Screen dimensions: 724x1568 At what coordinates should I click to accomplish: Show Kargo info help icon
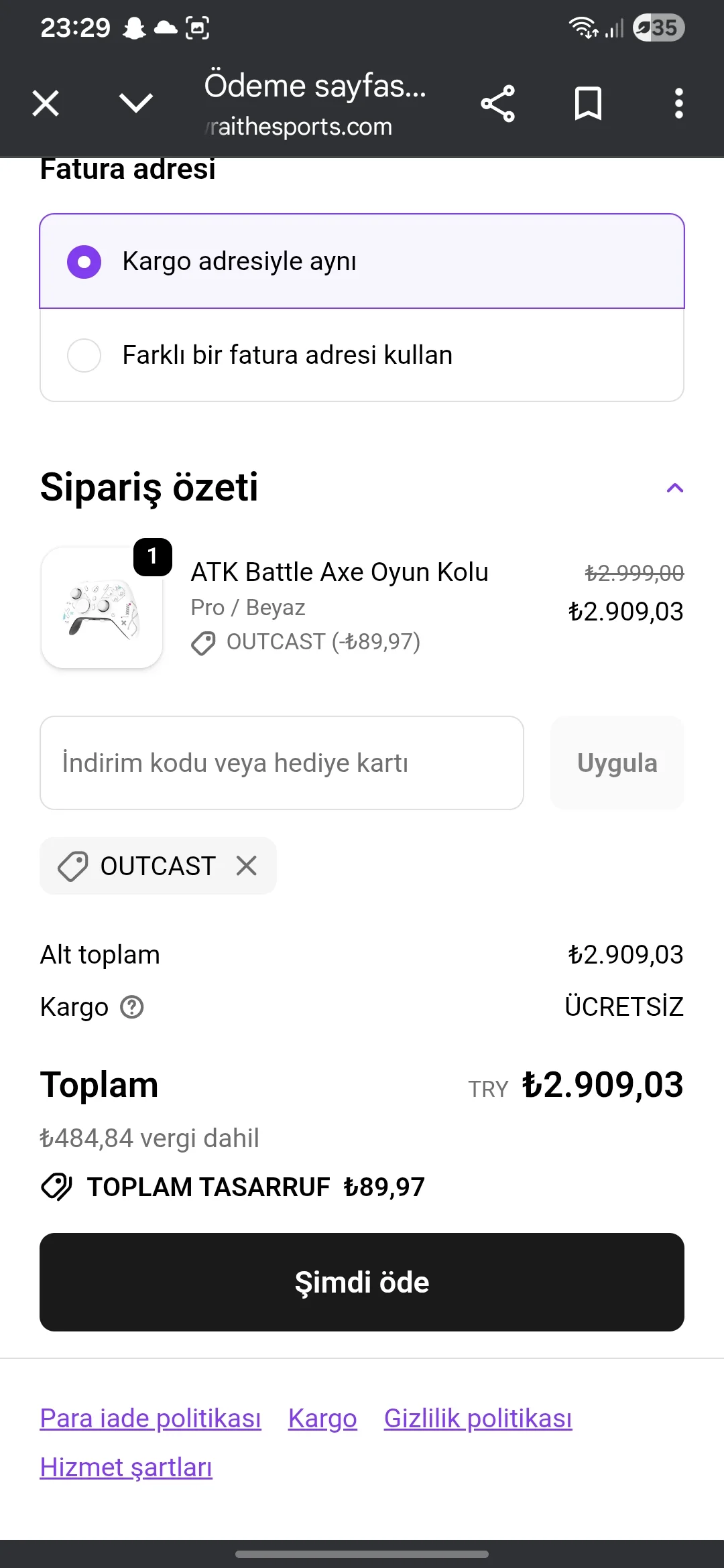132,1007
